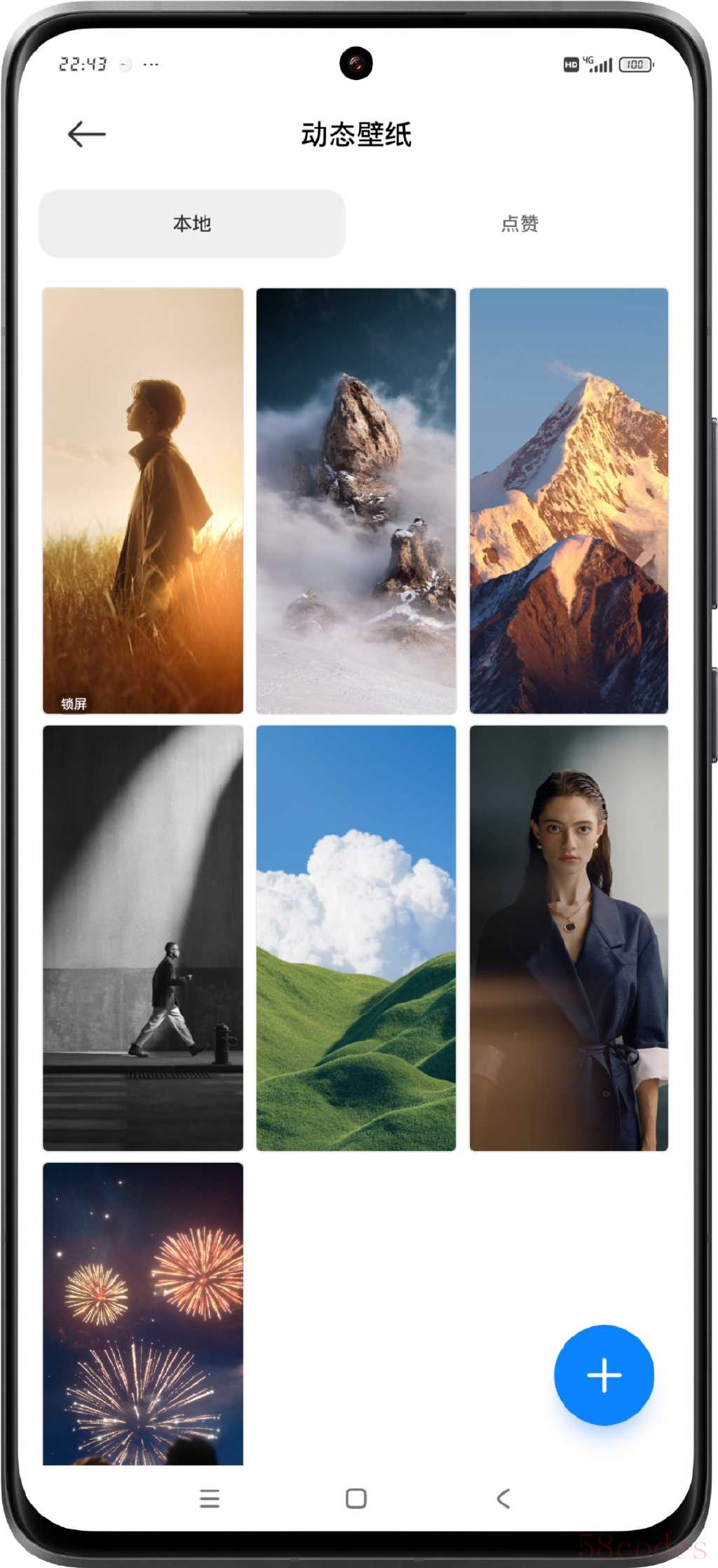Open the foggy rock peak wallpaper
Screen dimensions: 718x1568
[x=356, y=500]
